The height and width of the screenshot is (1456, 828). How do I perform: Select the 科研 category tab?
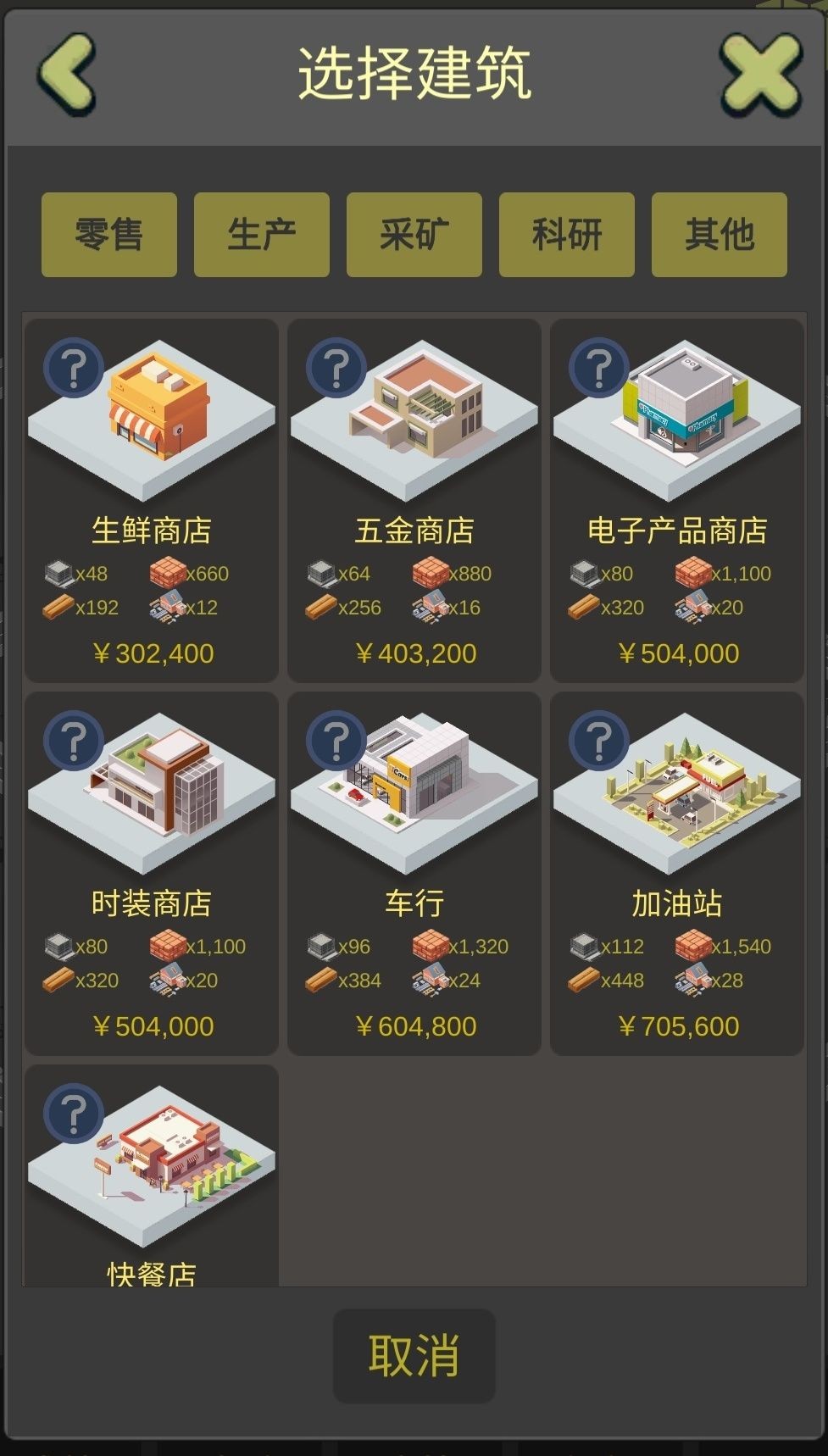[x=567, y=235]
